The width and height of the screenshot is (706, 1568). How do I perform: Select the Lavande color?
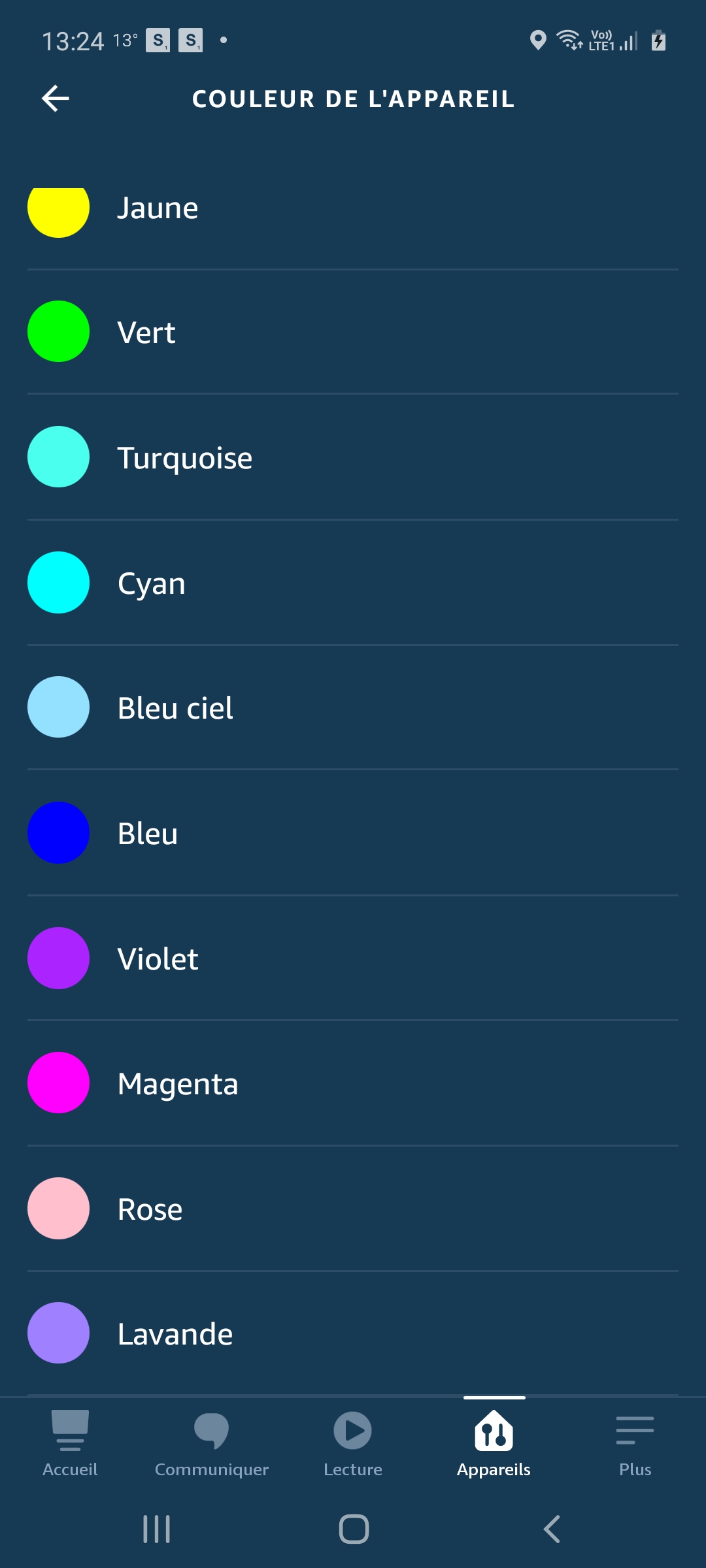point(353,1333)
